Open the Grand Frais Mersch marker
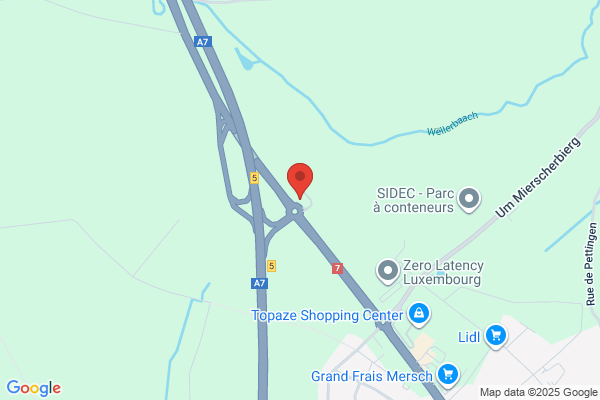Image resolution: width=600 pixels, height=400 pixels. 449,376
